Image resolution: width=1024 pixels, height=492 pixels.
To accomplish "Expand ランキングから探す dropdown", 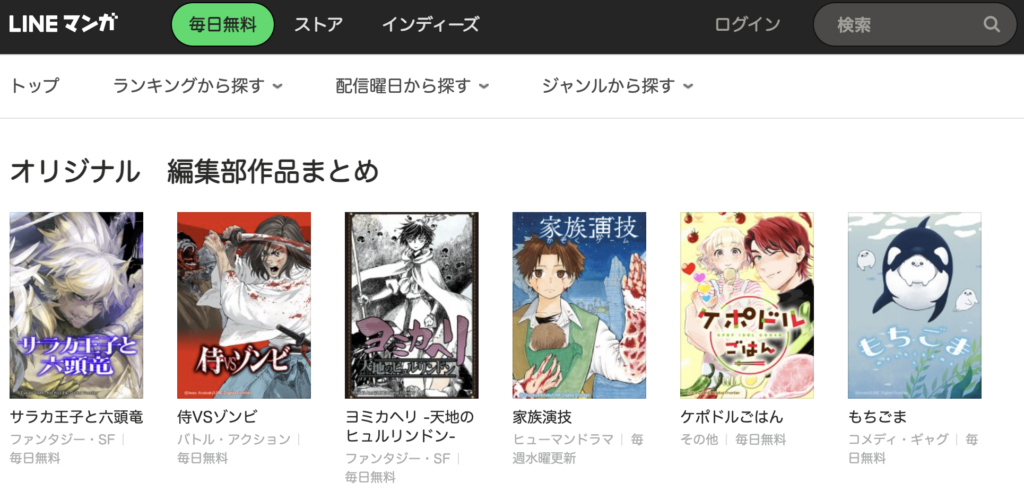I will 198,86.
